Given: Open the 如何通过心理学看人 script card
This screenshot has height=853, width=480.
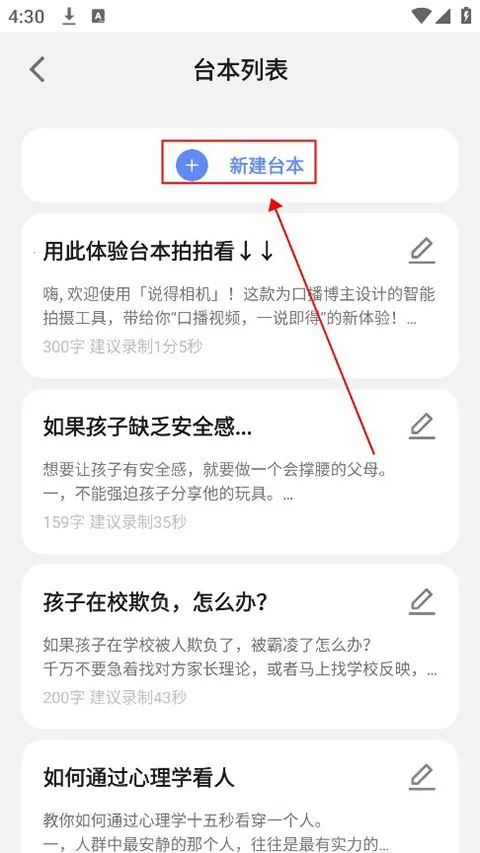Looking at the screenshot, I should point(239,796).
